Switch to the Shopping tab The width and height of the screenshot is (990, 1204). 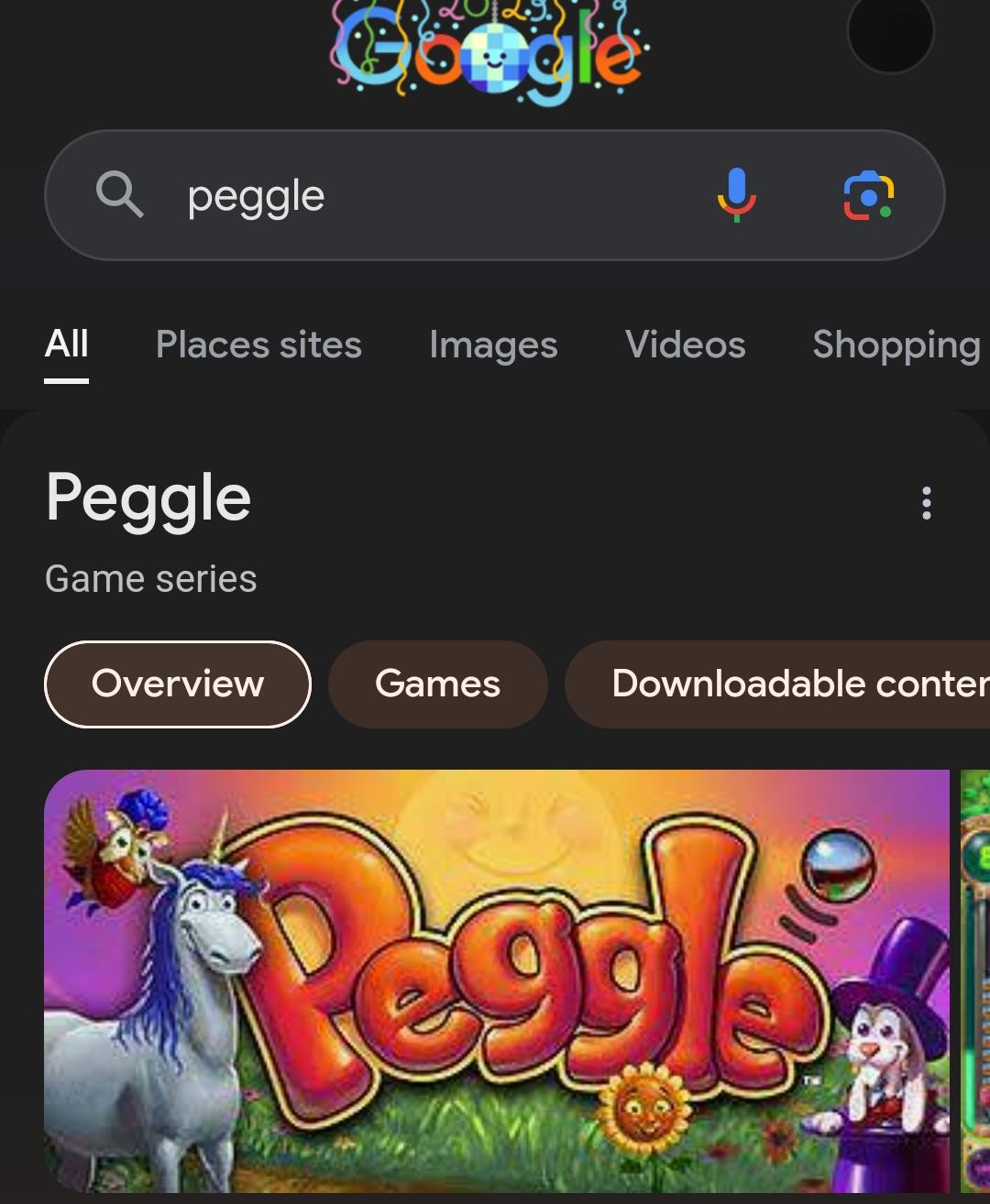(x=896, y=345)
